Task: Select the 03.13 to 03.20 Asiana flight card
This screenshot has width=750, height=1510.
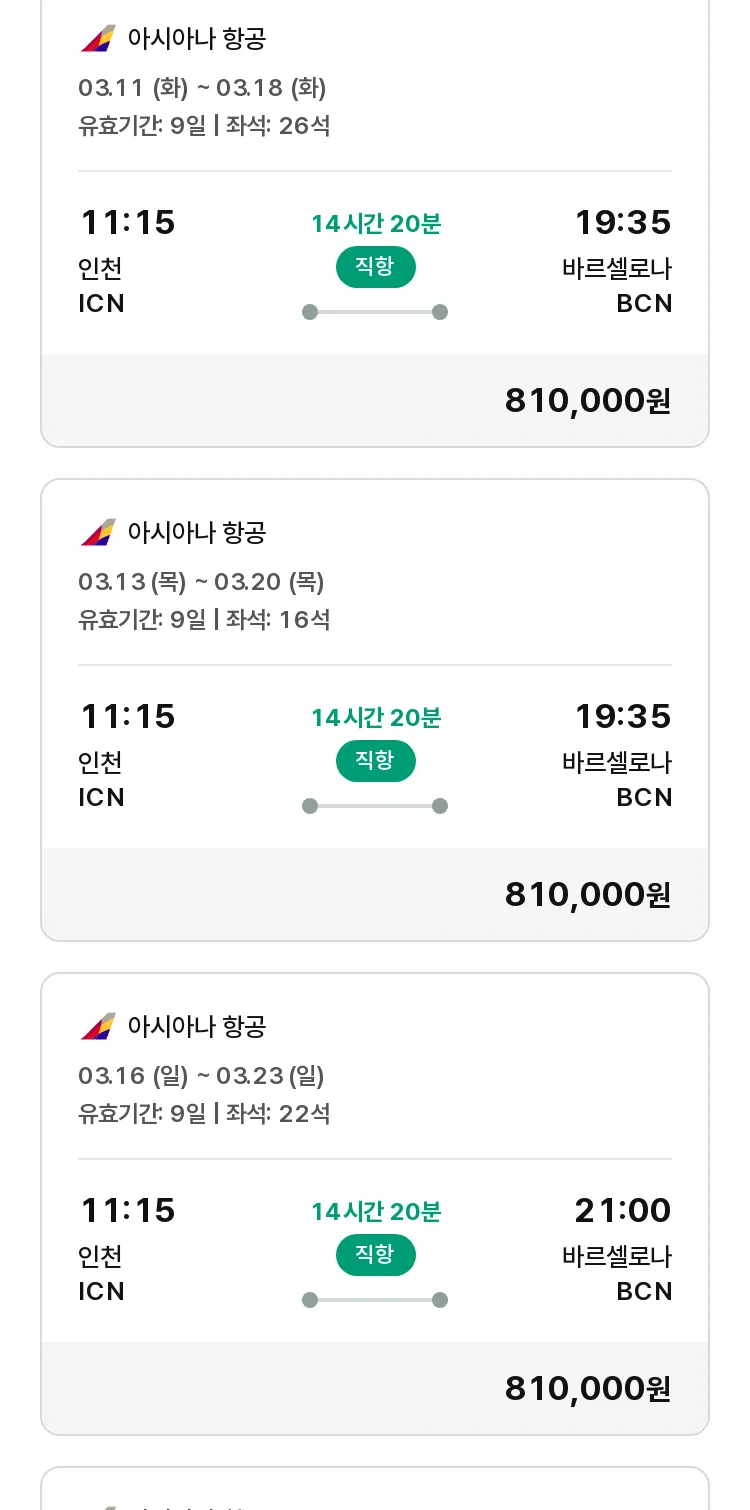Action: pyautogui.click(x=375, y=710)
